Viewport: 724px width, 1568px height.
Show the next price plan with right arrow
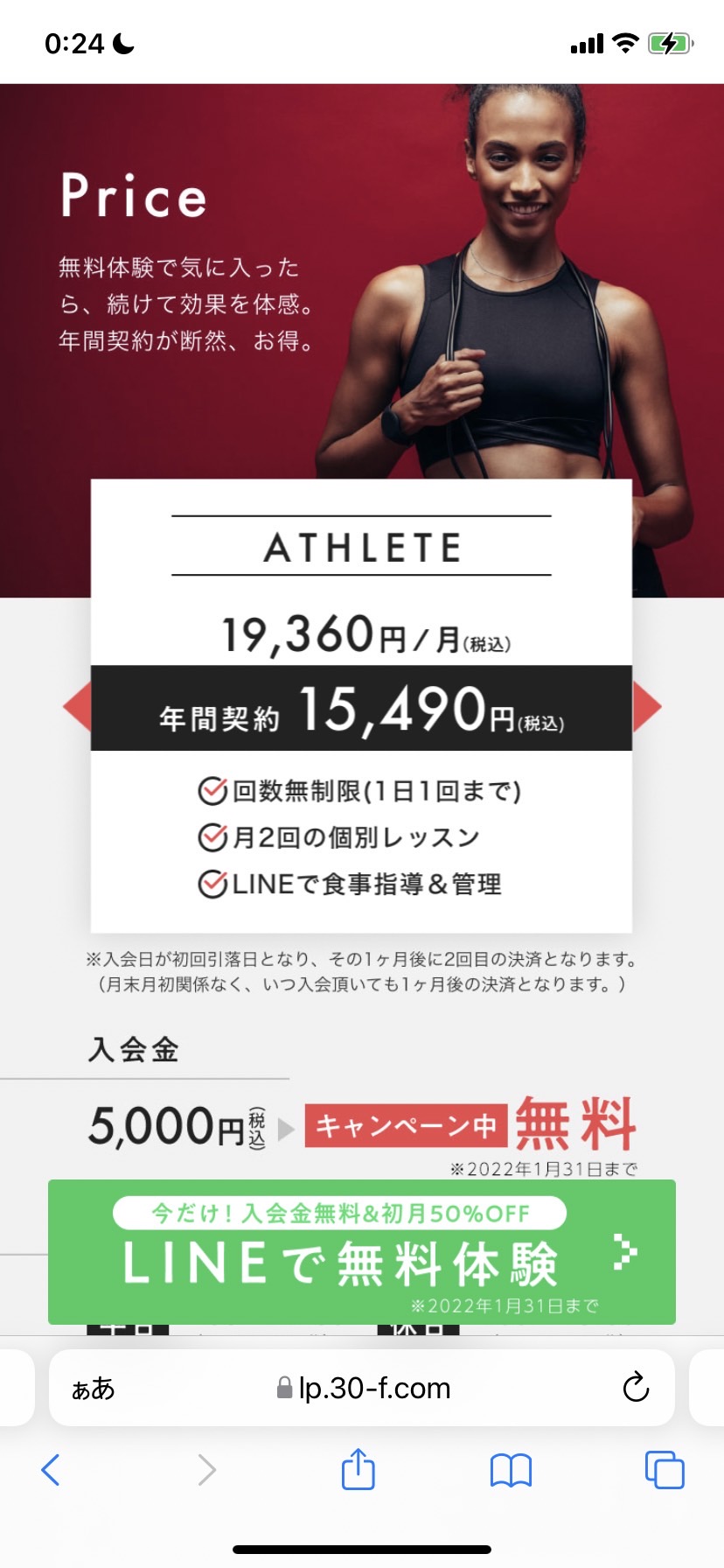647,707
